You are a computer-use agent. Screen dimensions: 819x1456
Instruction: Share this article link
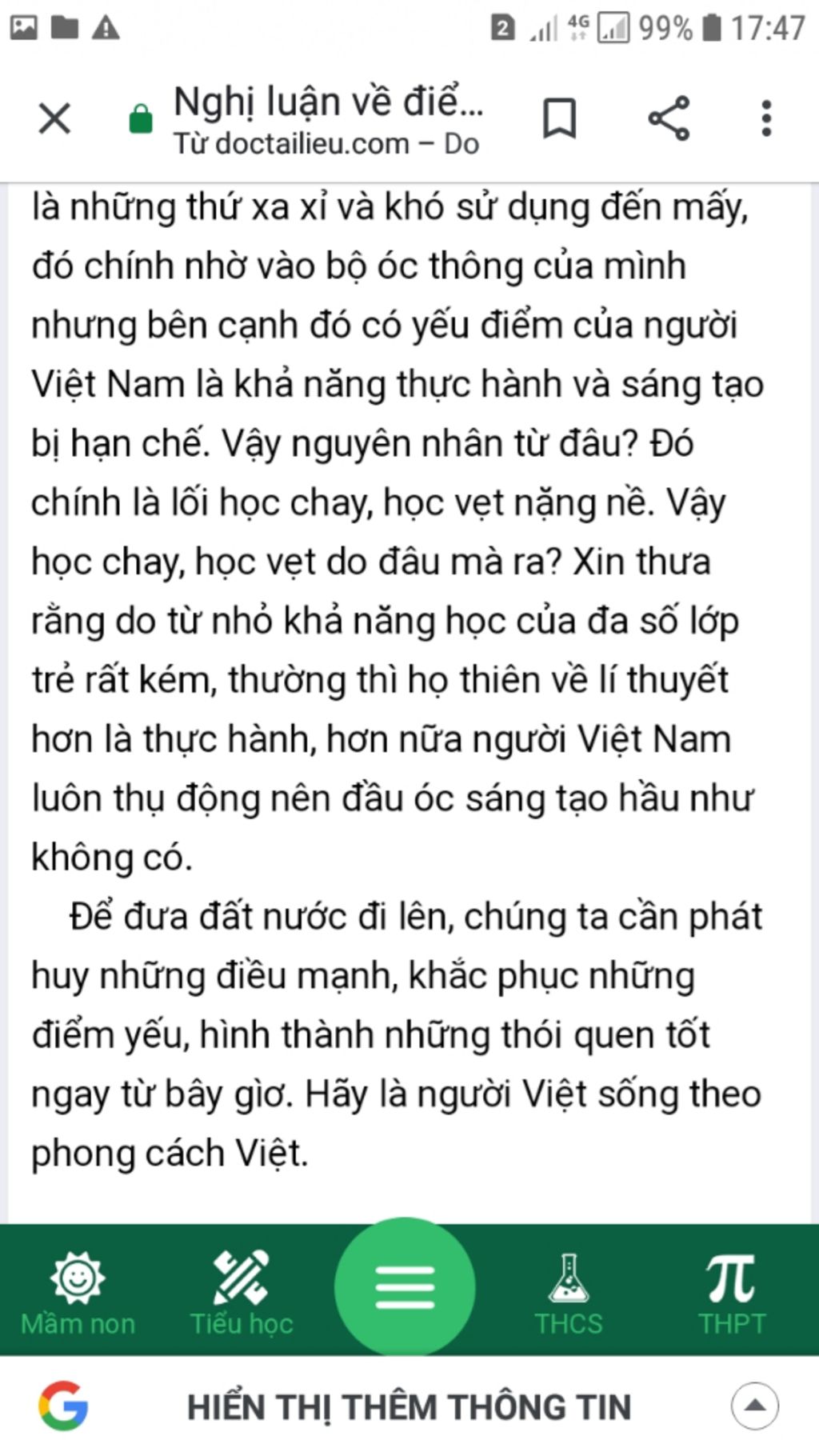point(669,118)
